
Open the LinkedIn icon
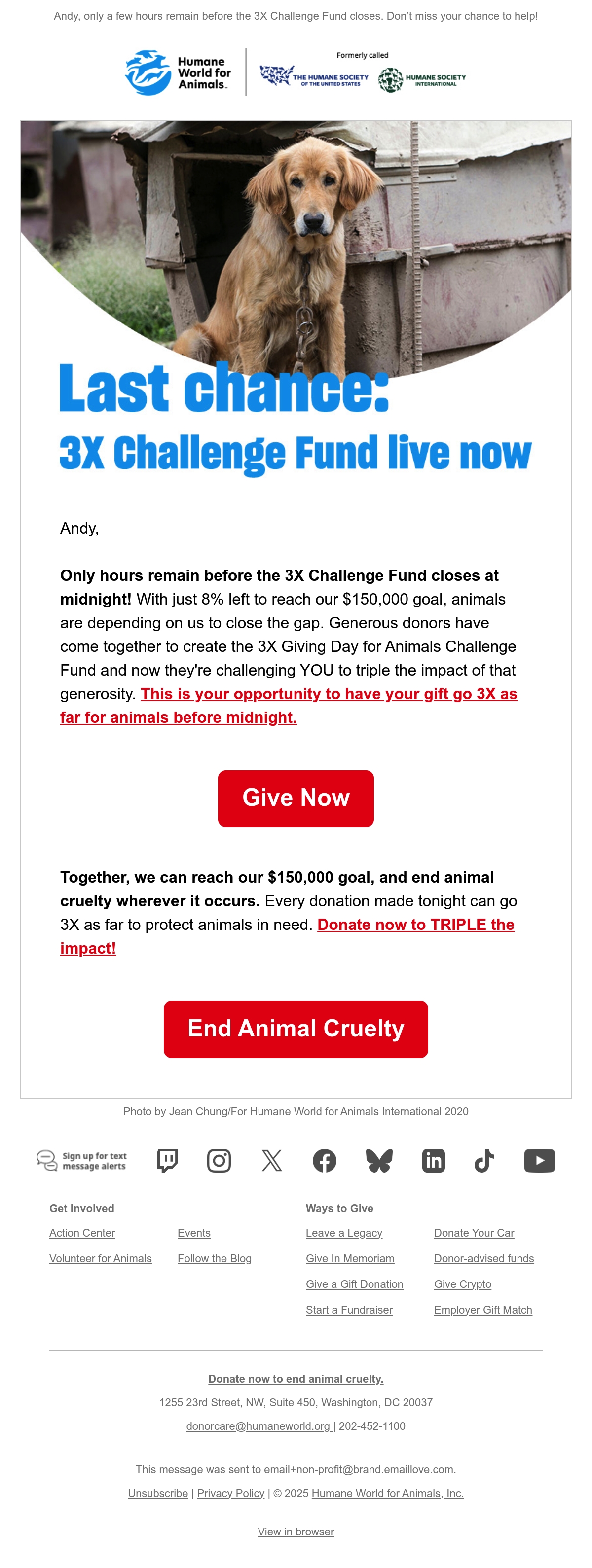433,1160
